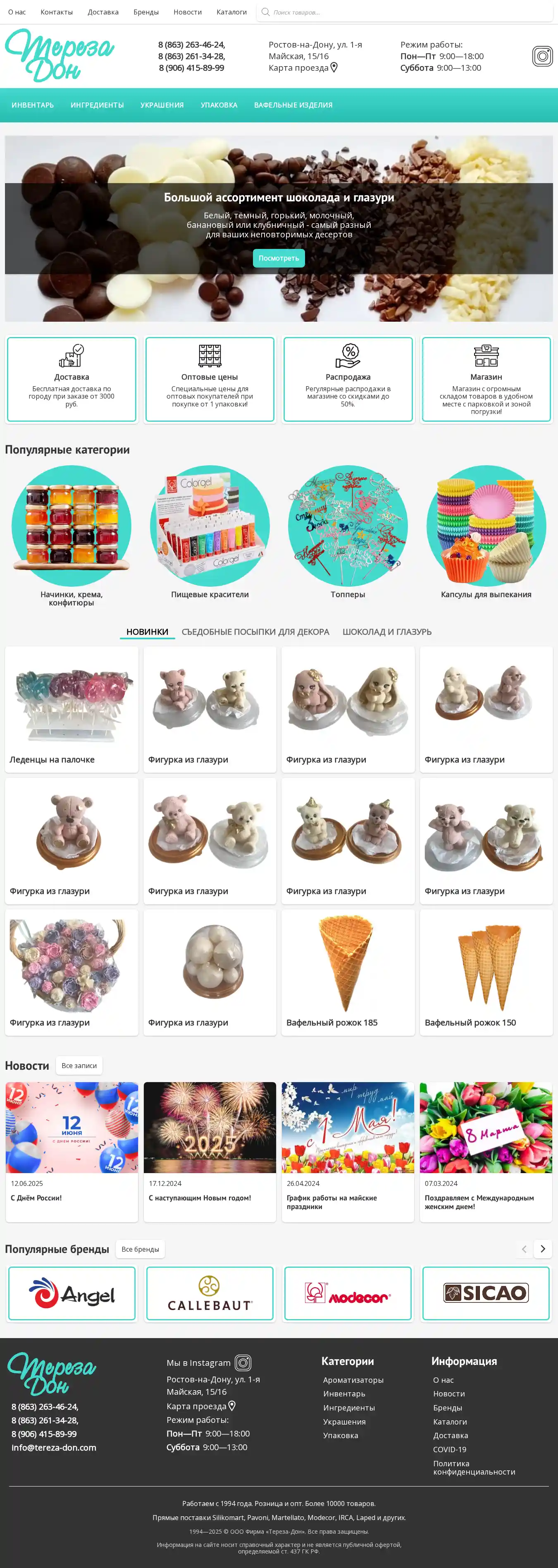Viewport: 558px width, 1568px height.
Task: Tap the Все бренды button
Action: tap(140, 1249)
